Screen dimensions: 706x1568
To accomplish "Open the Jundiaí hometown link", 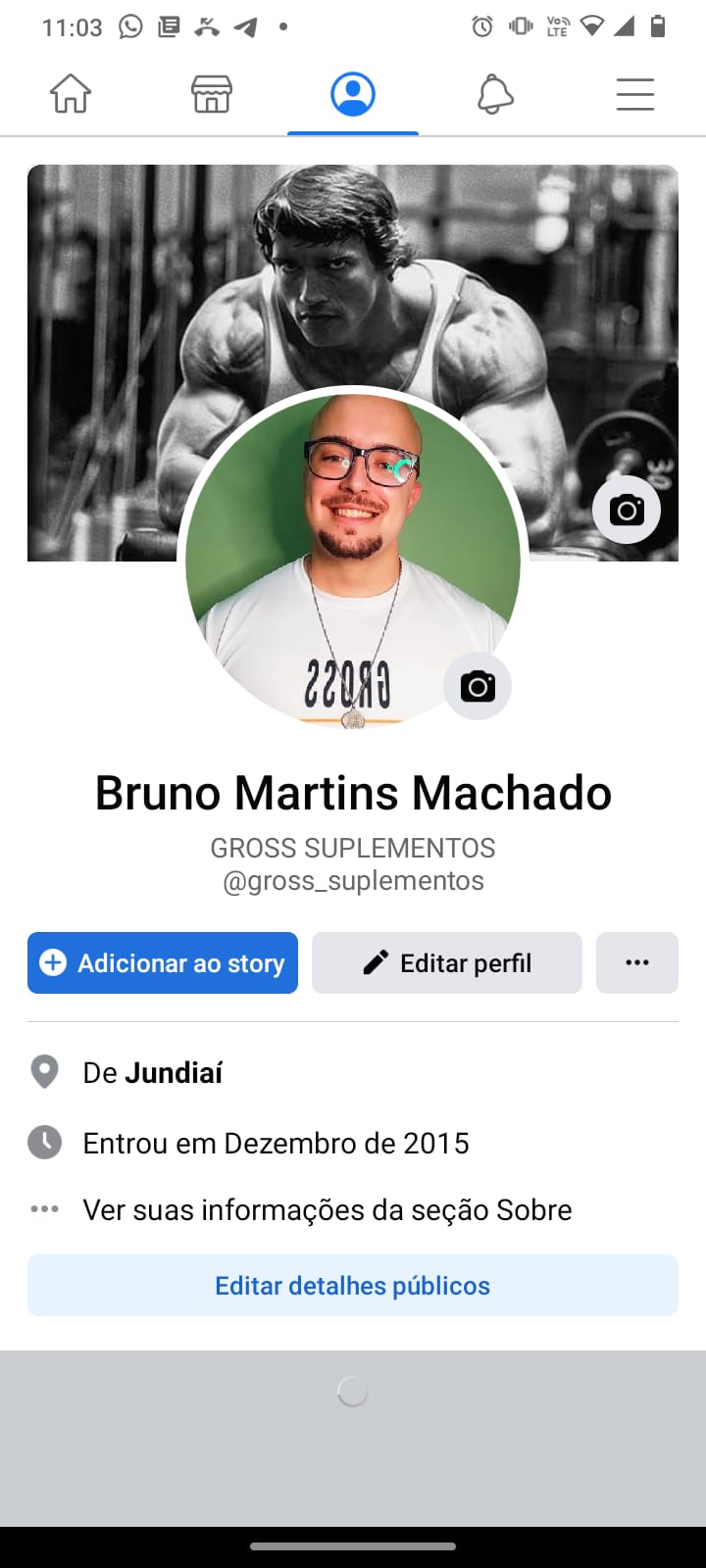I will (174, 1073).
